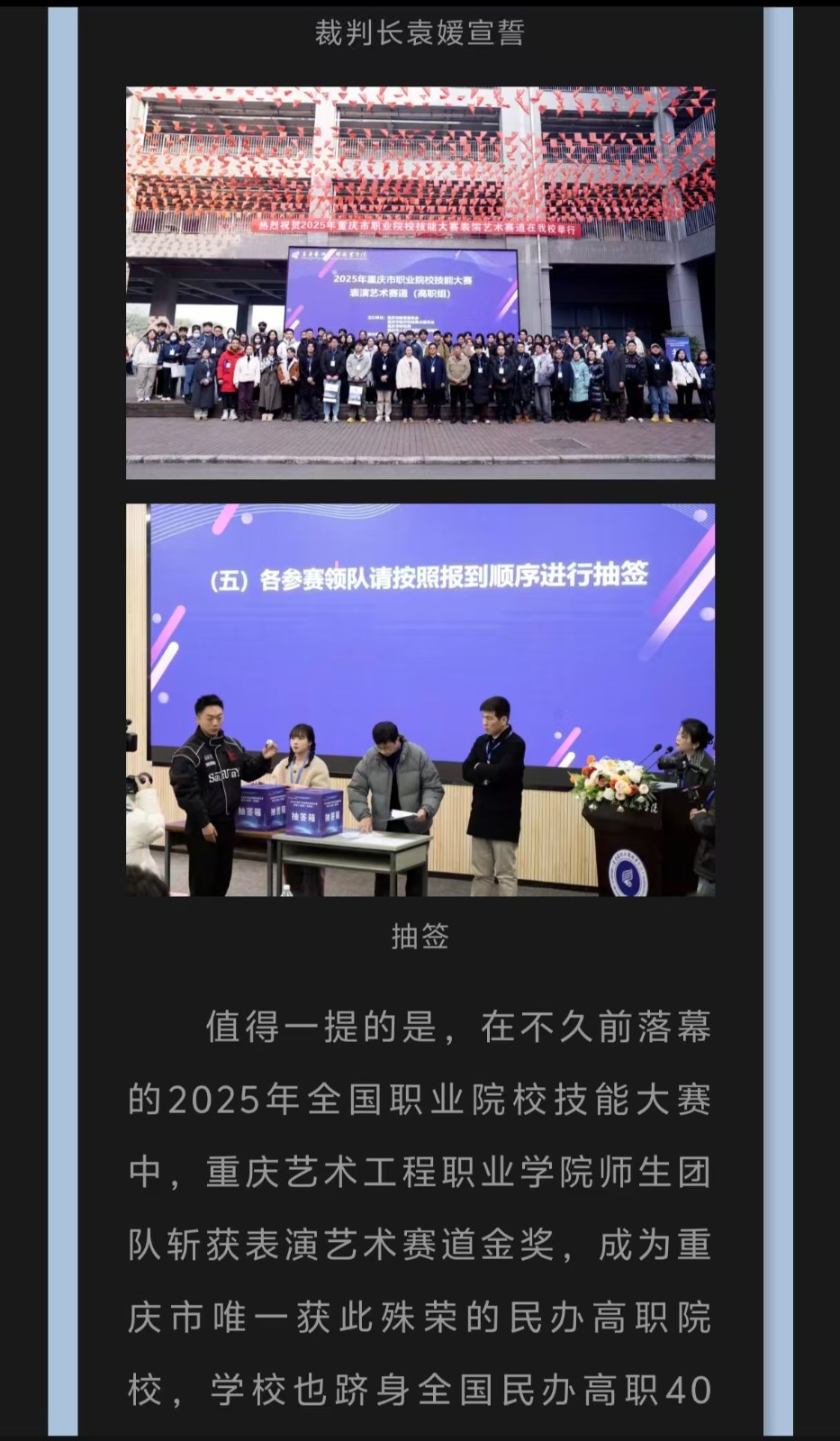Open the group photo outside the building
Image resolution: width=840 pixels, height=1441 pixels.
420,283
